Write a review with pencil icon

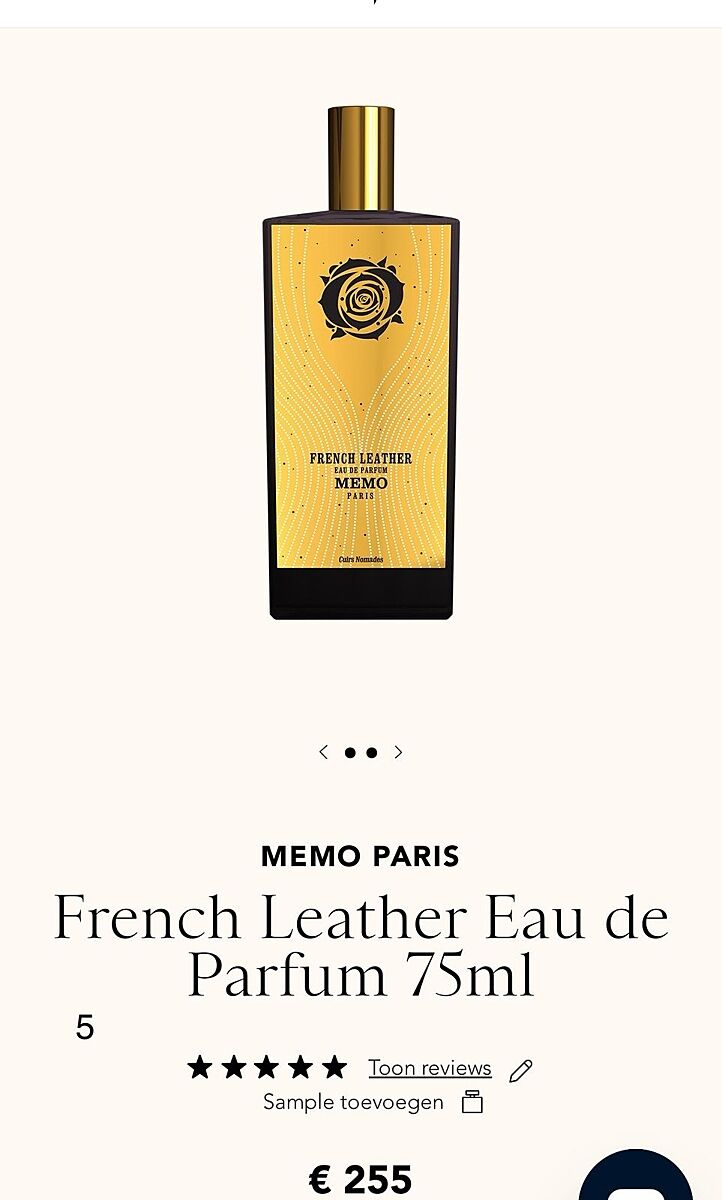click(521, 1071)
